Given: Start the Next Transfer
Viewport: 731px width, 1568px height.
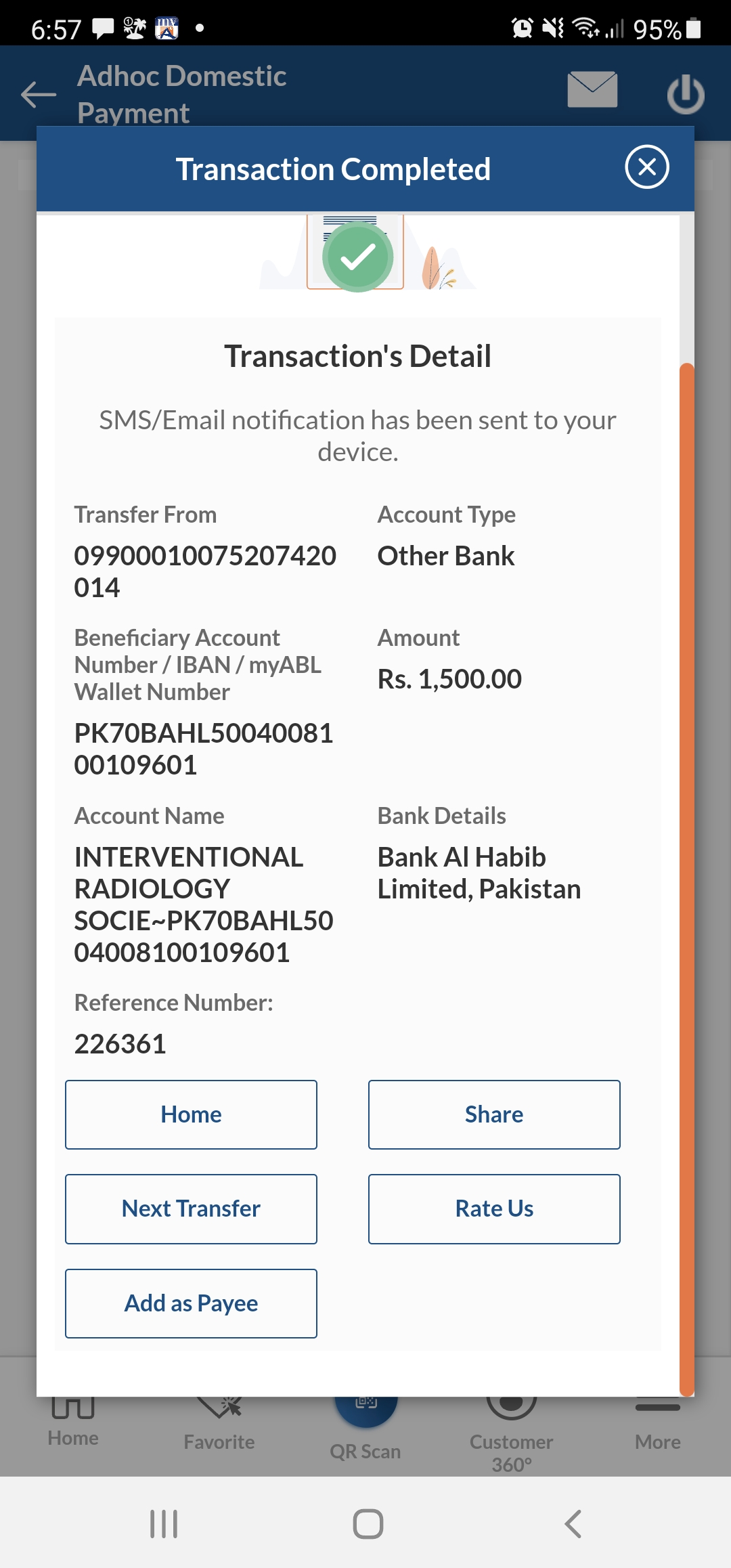Looking at the screenshot, I should click(x=191, y=1209).
